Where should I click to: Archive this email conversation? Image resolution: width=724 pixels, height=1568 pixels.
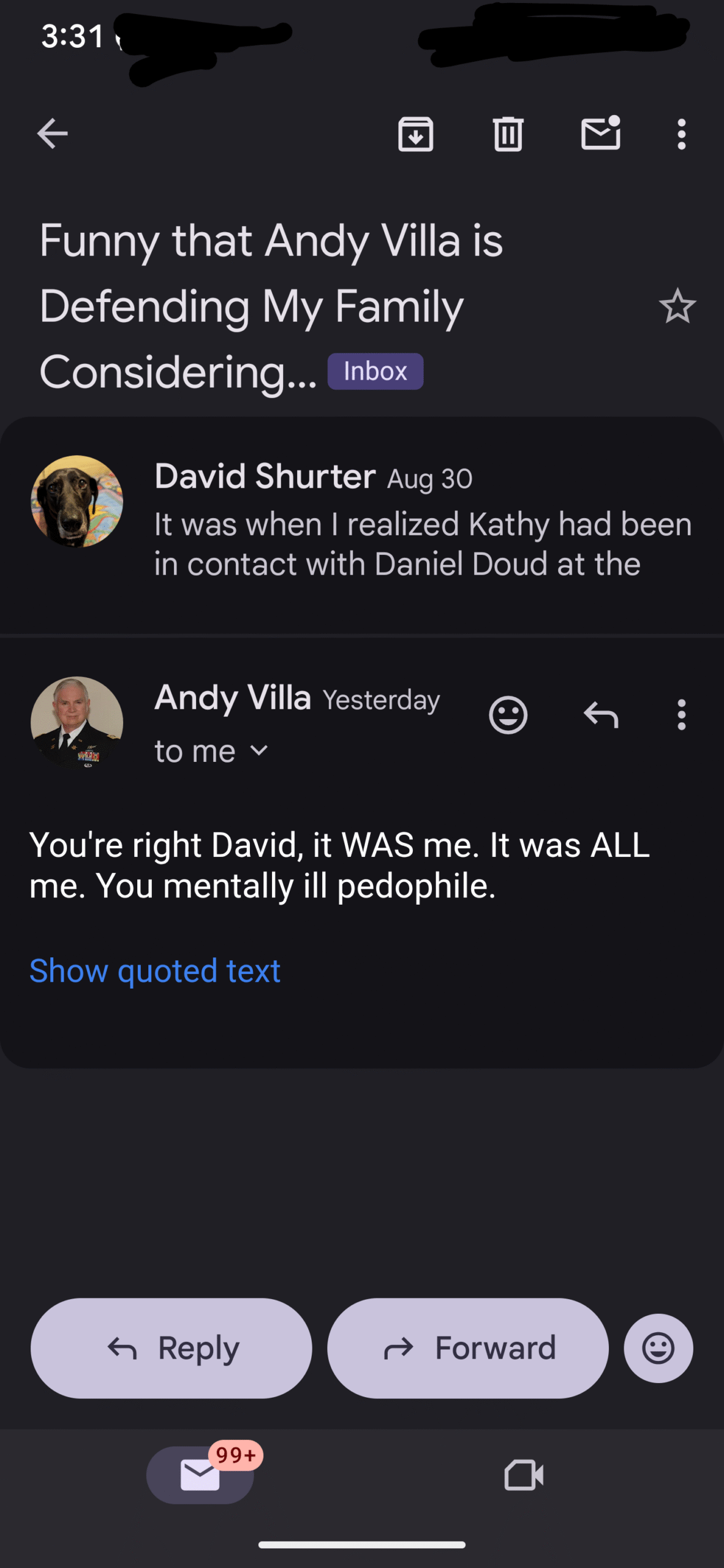pyautogui.click(x=415, y=134)
